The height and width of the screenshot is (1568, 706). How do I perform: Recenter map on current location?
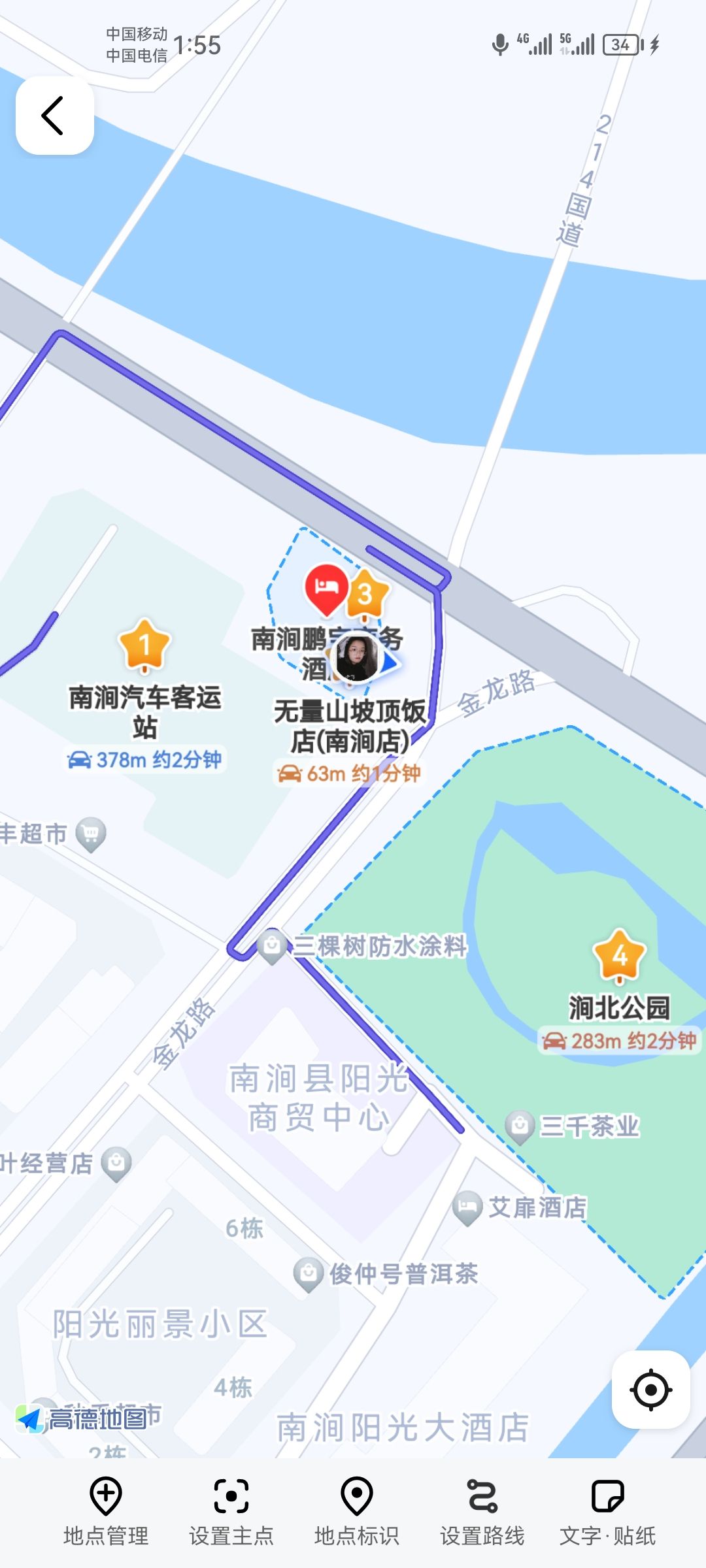coord(650,1390)
